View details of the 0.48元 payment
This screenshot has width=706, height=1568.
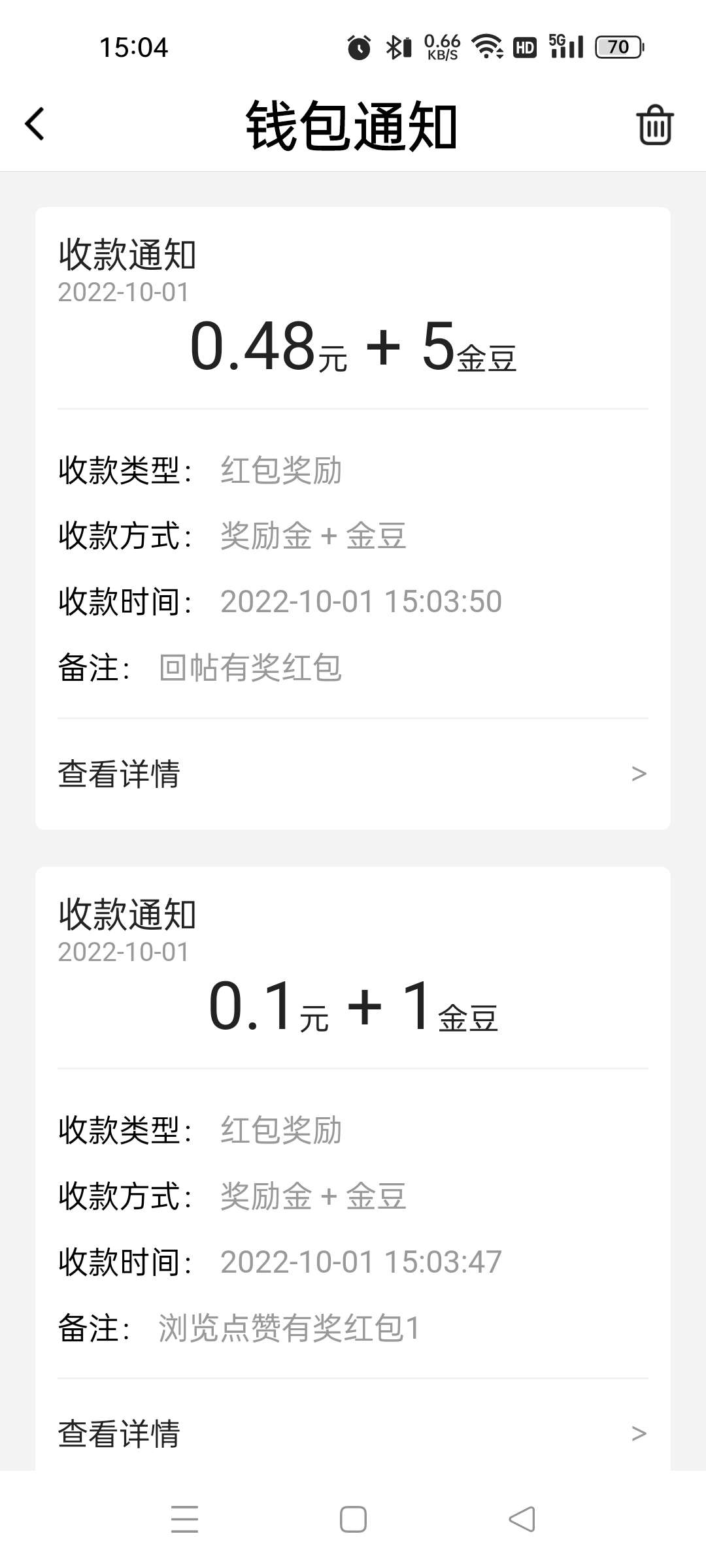coord(353,774)
